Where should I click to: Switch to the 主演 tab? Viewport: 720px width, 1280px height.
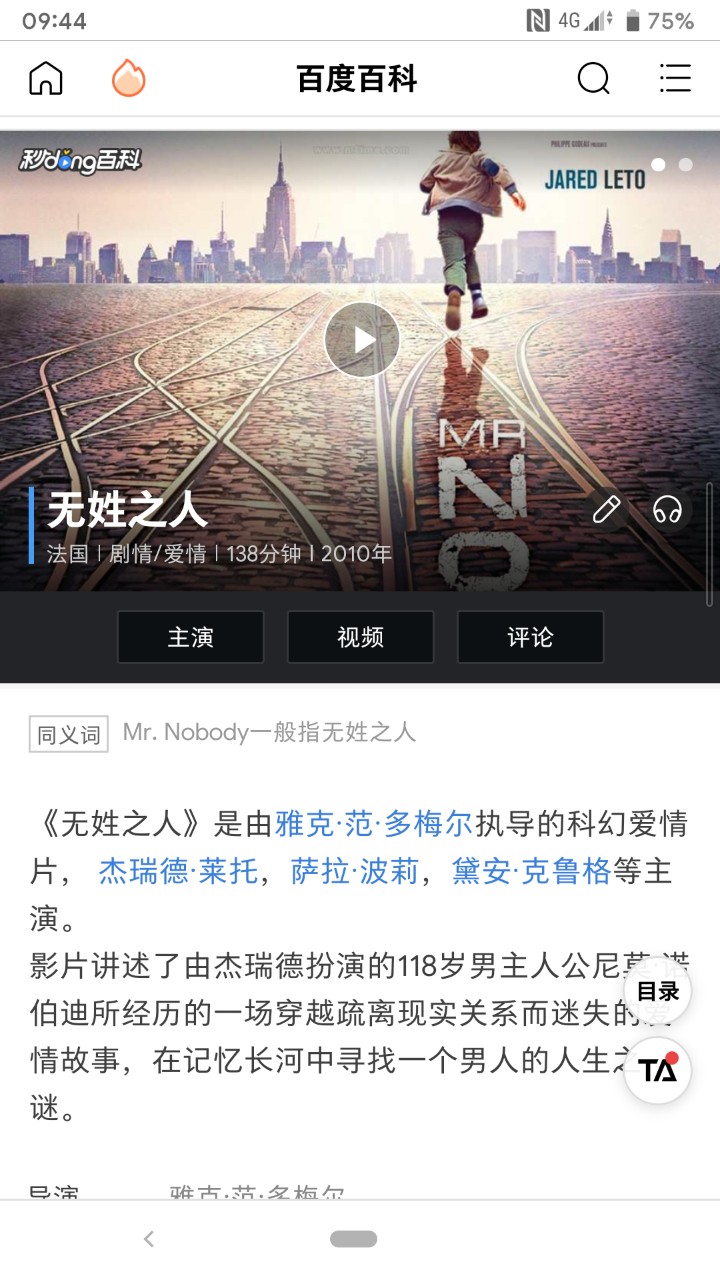(190, 637)
